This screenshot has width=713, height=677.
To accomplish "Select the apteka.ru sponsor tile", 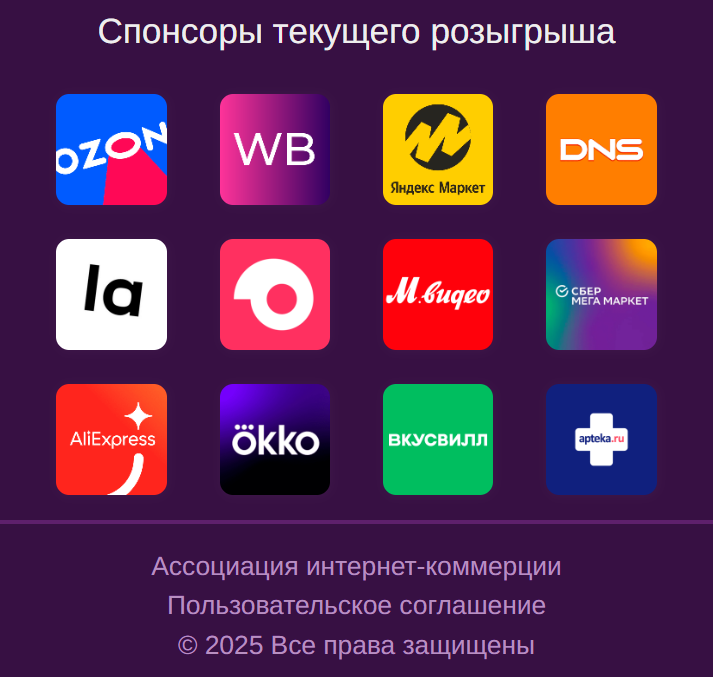I will [x=601, y=440].
